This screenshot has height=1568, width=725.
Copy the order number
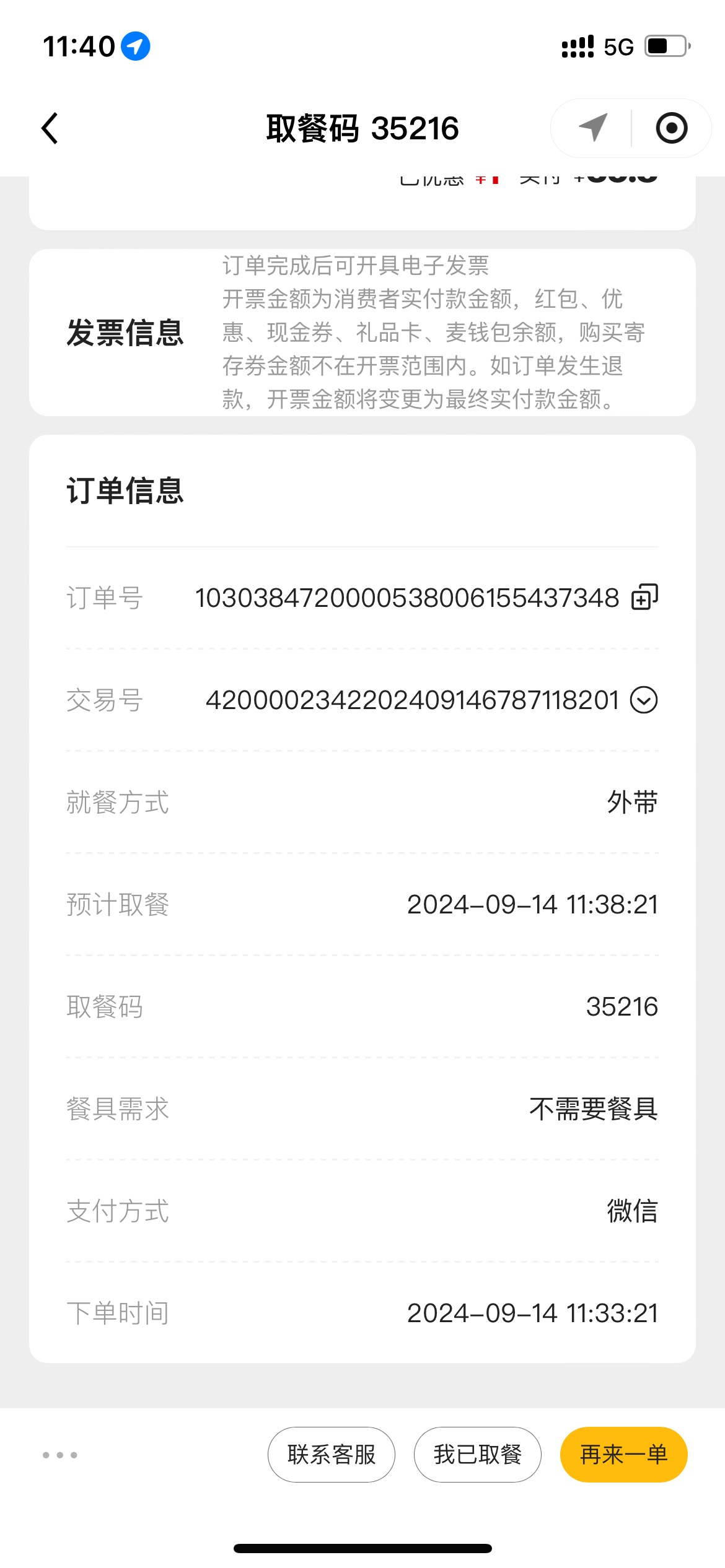click(x=644, y=598)
